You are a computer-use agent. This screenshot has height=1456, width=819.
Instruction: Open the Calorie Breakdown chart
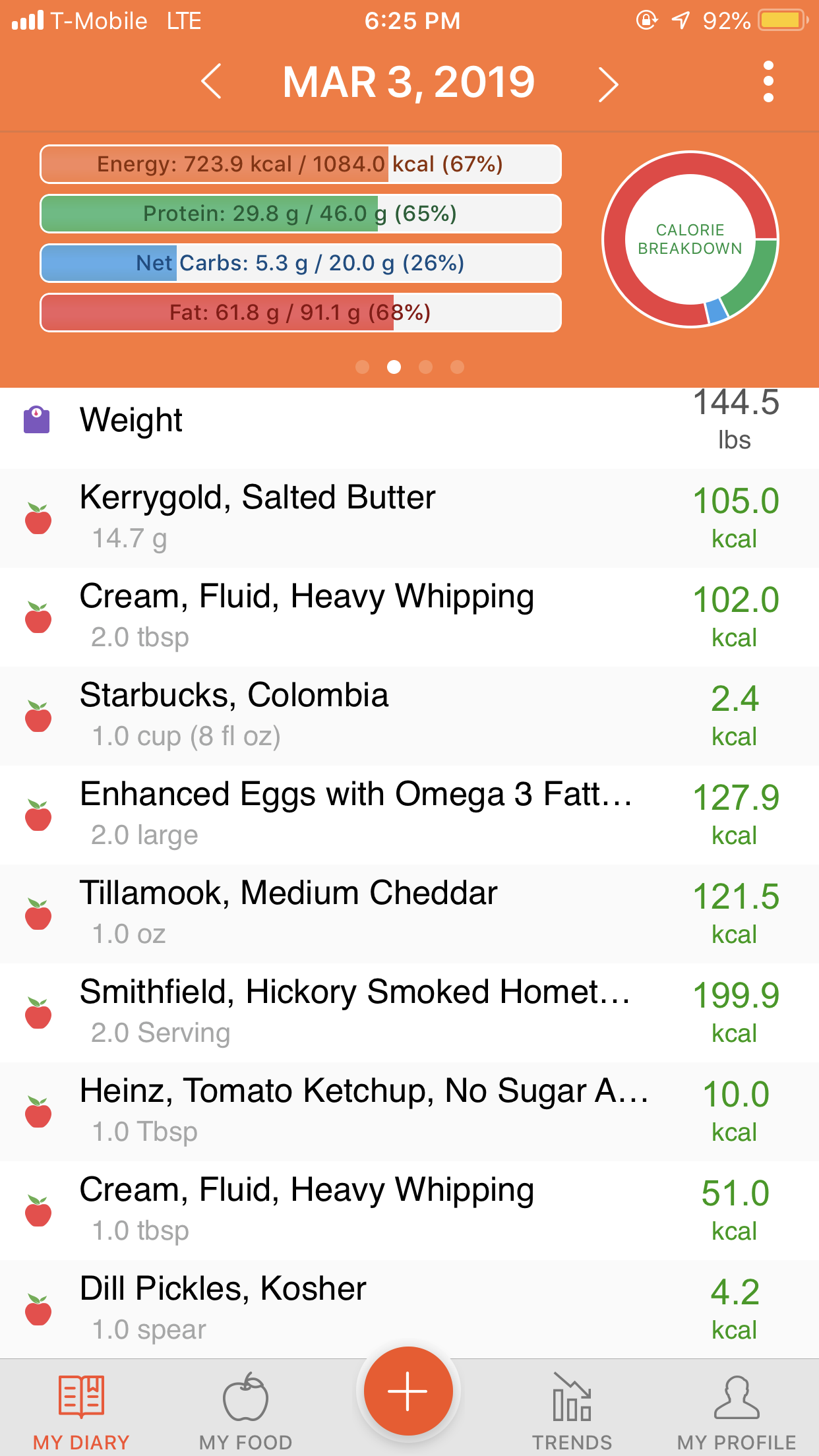coord(690,239)
